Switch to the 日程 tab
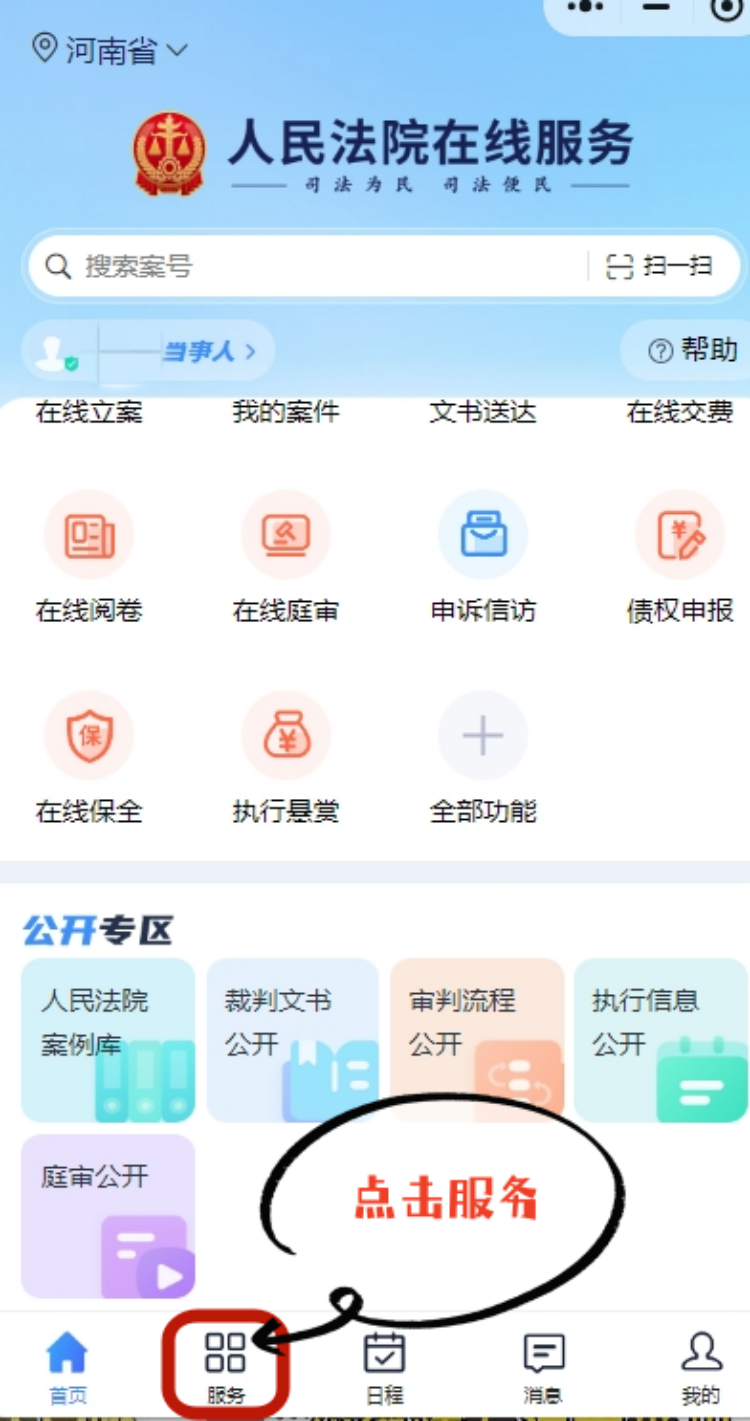Screen dimensions: 750x1421 coord(384,1366)
